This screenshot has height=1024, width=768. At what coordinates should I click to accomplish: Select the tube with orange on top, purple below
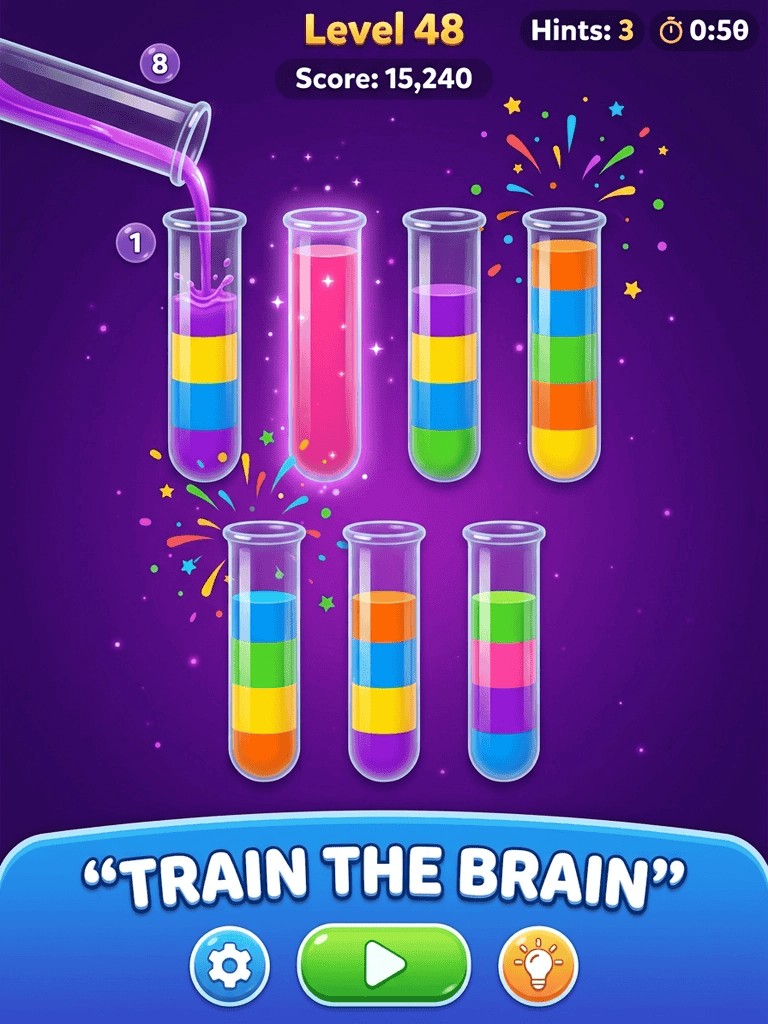(x=384, y=655)
